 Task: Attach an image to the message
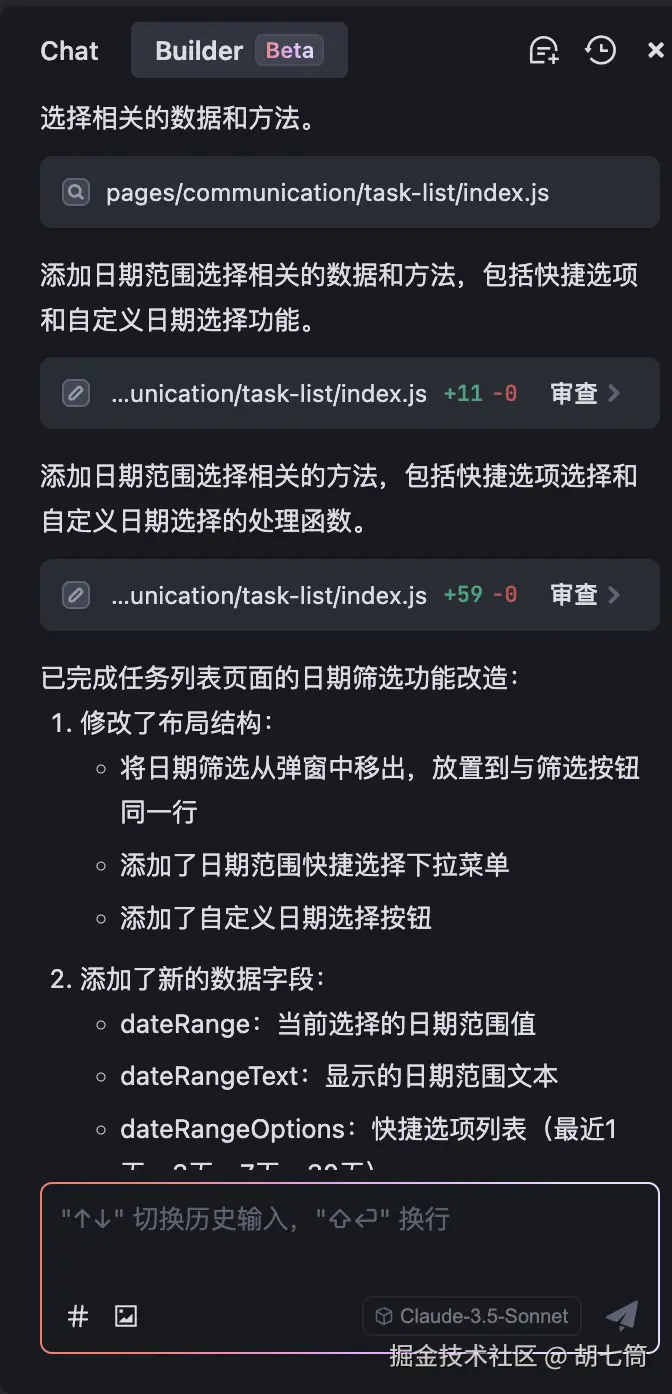click(x=126, y=1316)
